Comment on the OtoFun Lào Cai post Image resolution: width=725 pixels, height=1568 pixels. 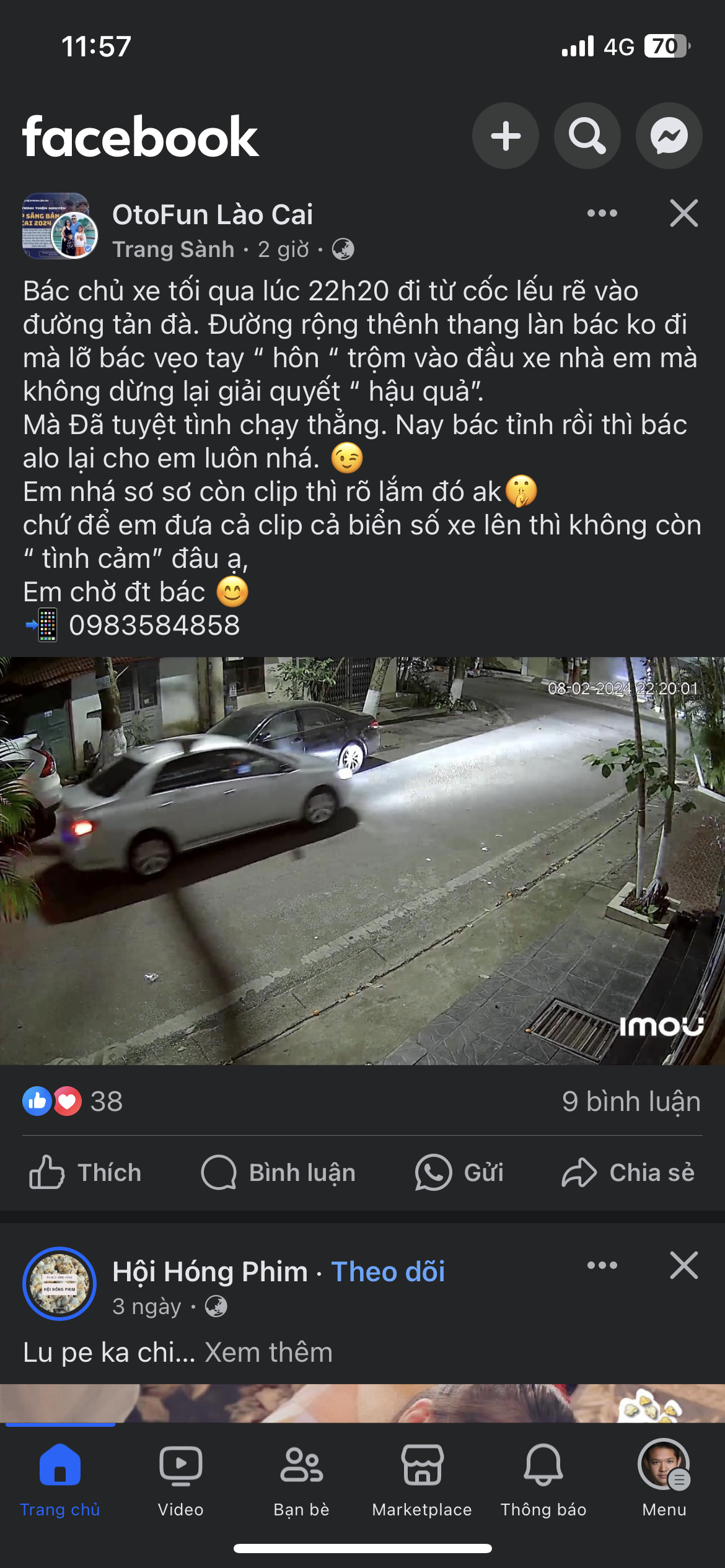(278, 1173)
